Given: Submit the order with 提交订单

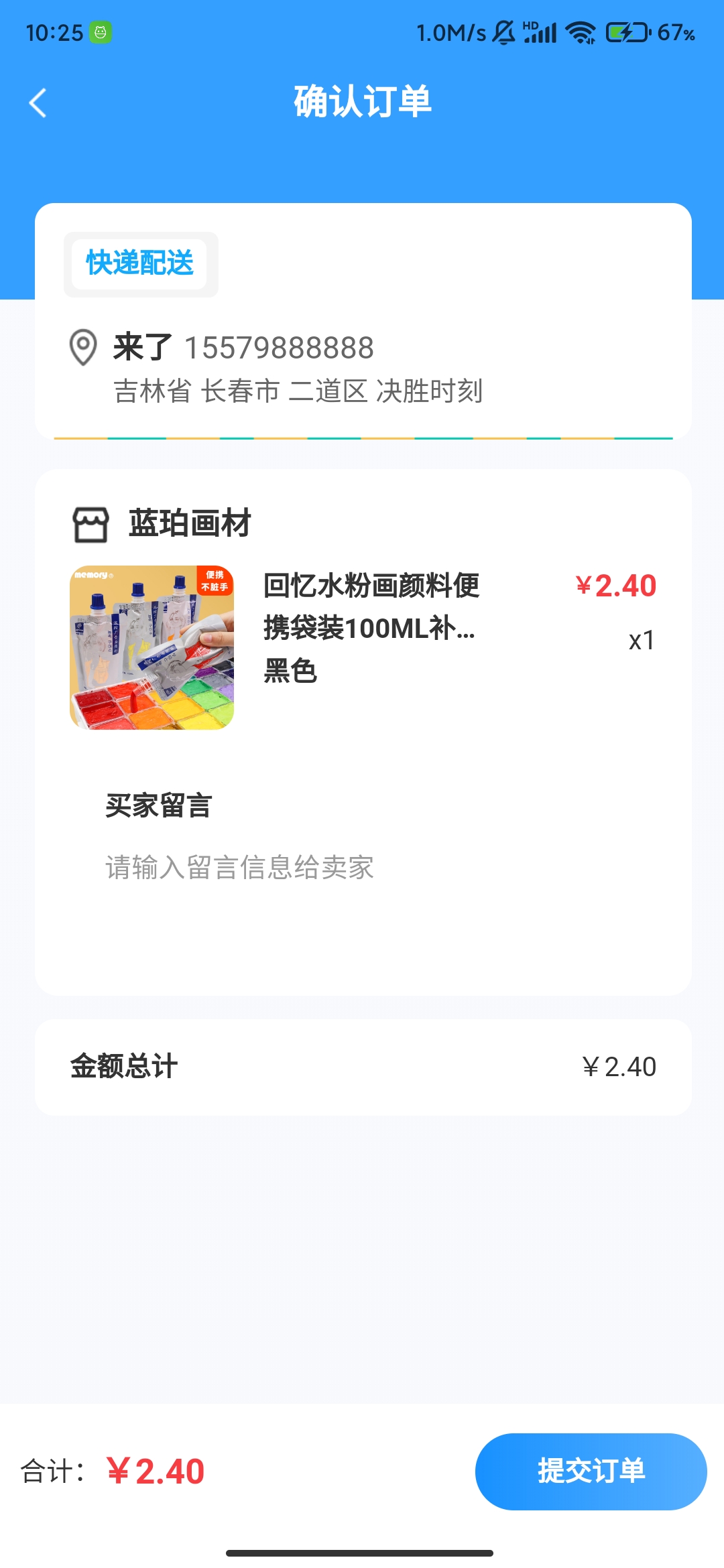Looking at the screenshot, I should 591,1472.
